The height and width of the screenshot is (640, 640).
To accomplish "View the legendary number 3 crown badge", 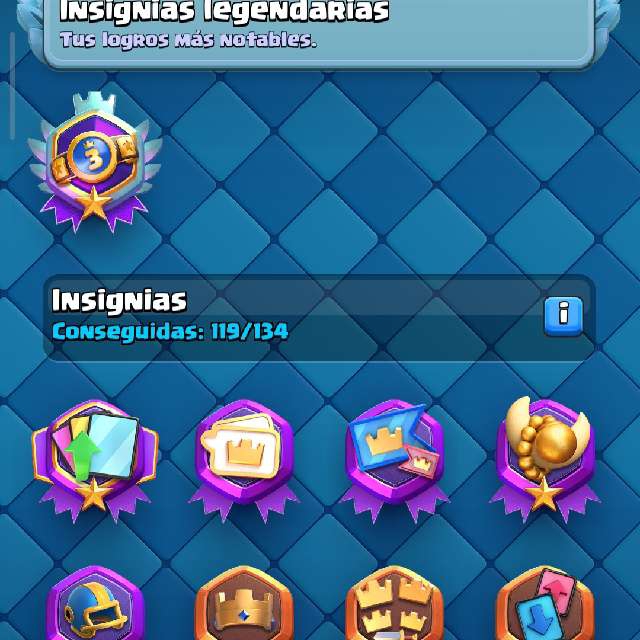I will 93,162.
